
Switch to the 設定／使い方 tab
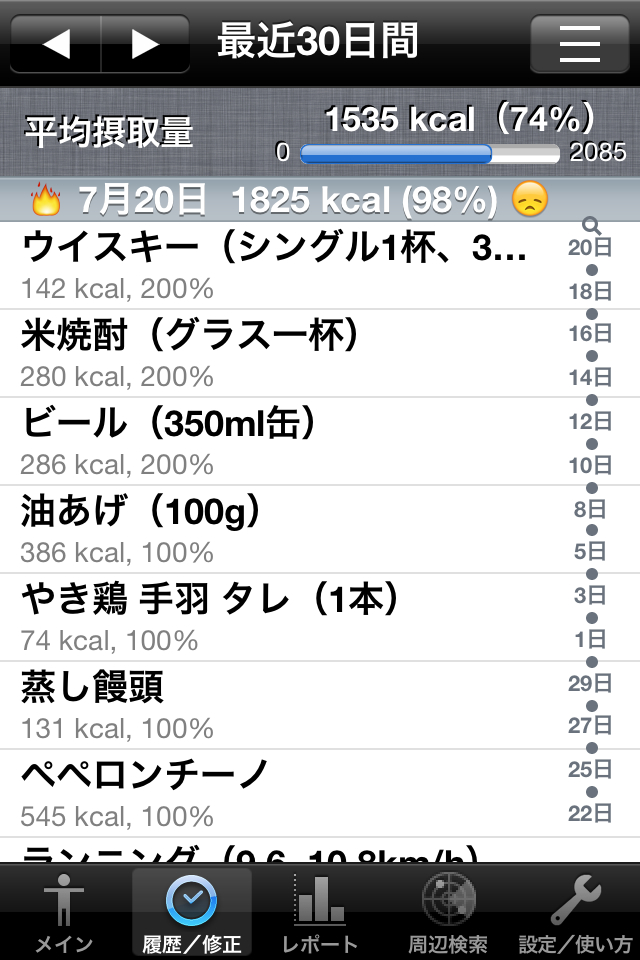(x=575, y=912)
